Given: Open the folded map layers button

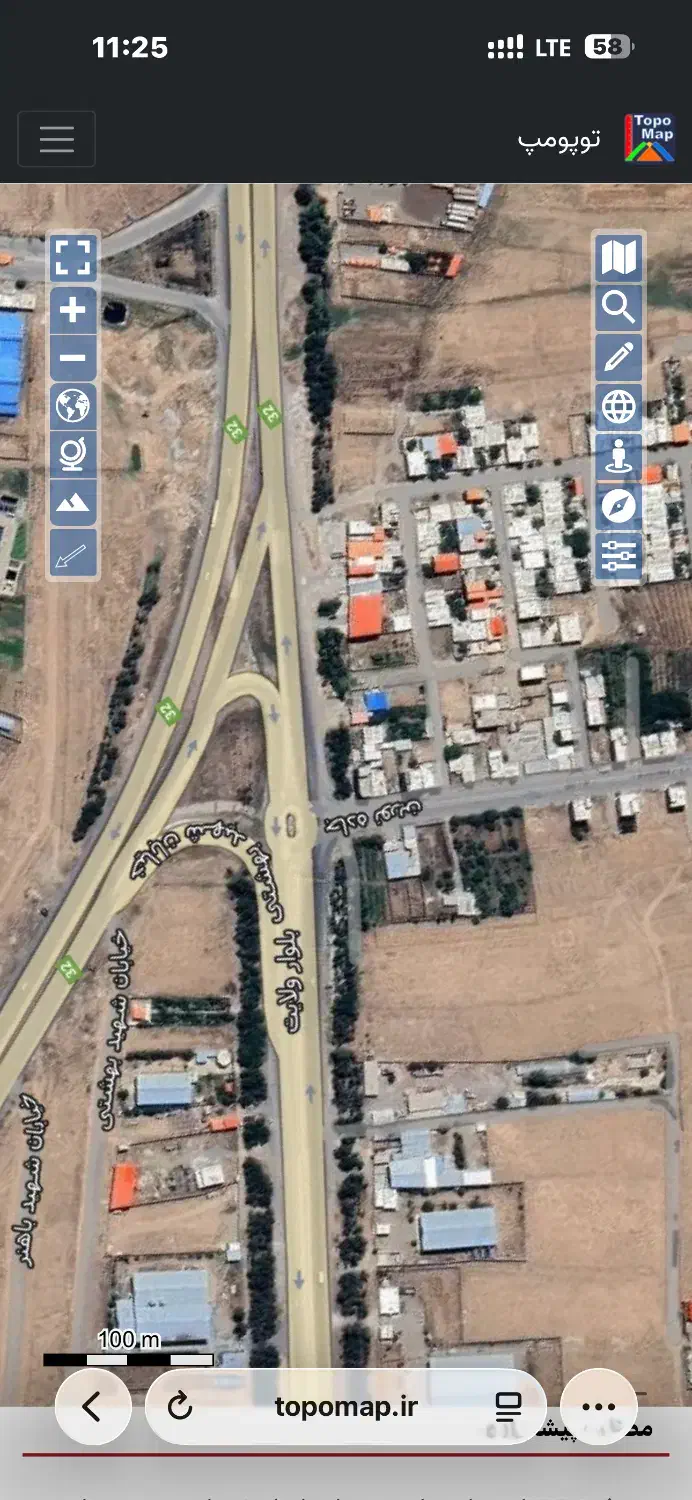Looking at the screenshot, I should (618, 258).
